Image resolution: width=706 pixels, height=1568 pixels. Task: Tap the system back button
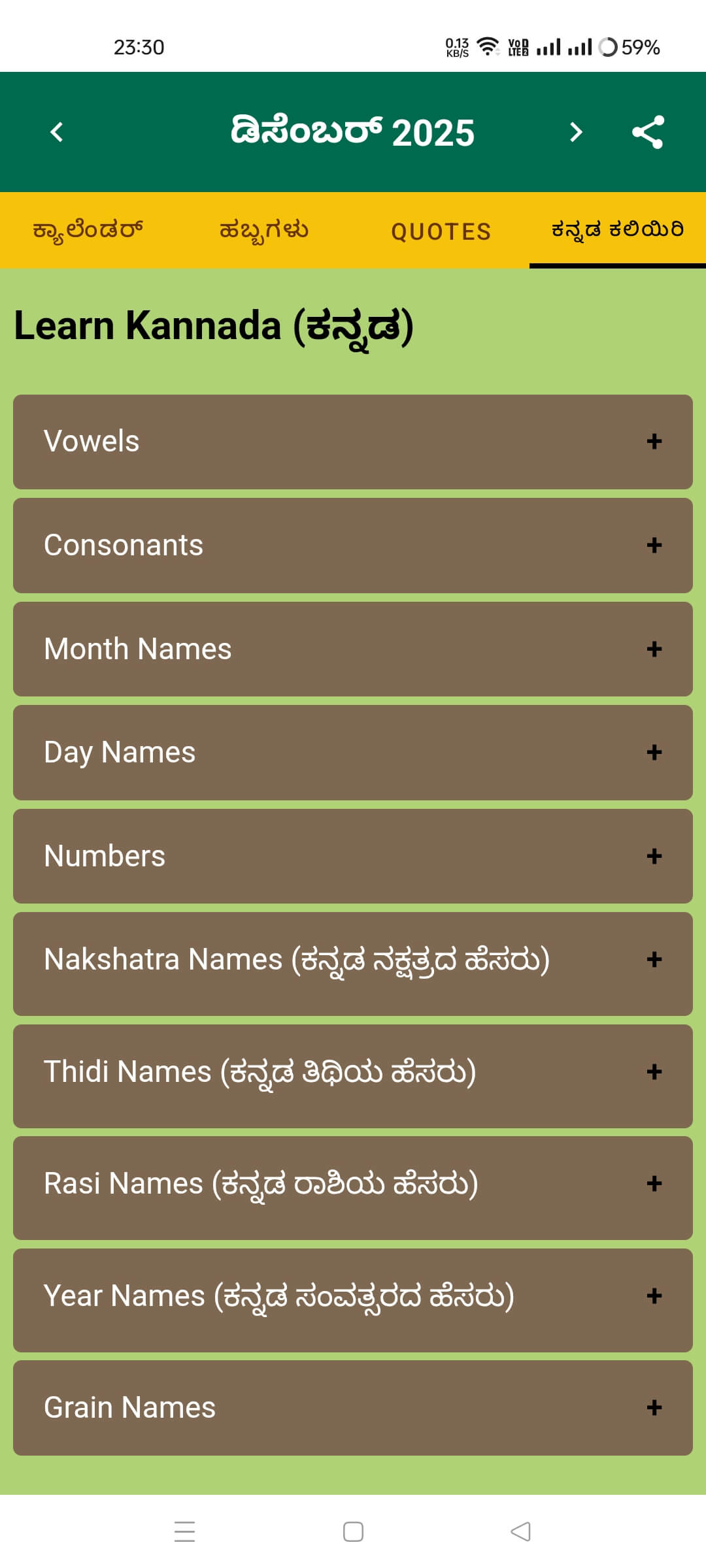coord(521,1531)
